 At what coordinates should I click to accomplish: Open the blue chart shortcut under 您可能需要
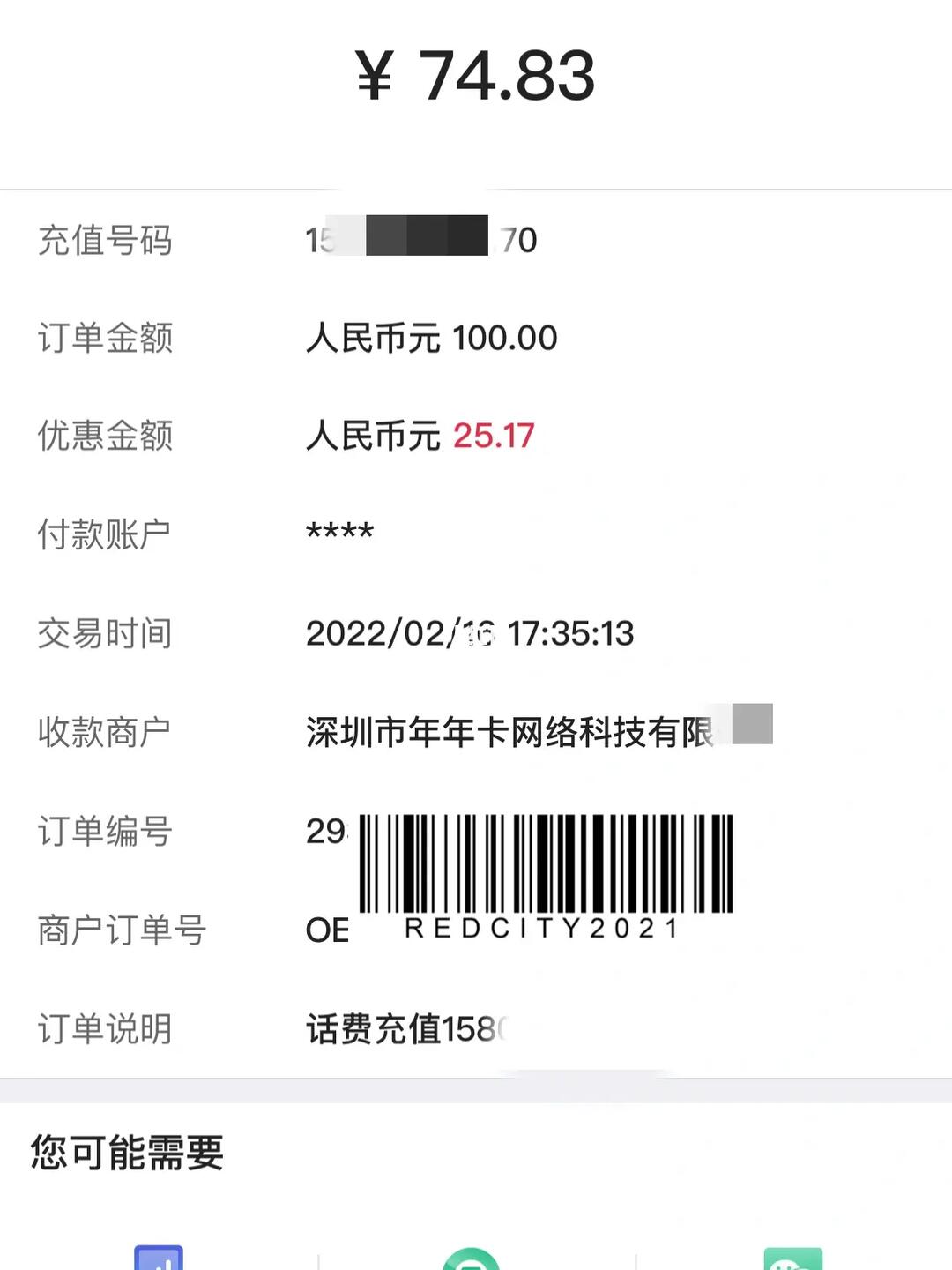coord(159,1259)
